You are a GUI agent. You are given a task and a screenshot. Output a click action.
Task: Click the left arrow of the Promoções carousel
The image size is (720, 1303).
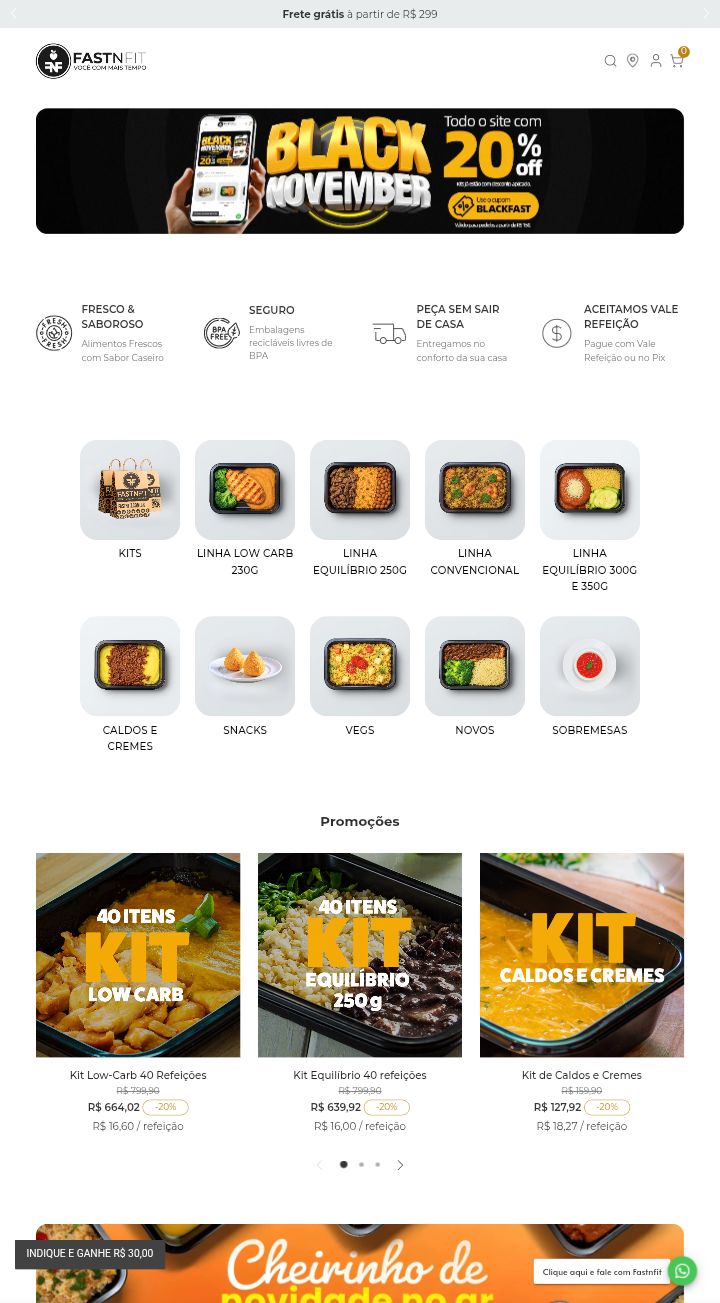(320, 1164)
